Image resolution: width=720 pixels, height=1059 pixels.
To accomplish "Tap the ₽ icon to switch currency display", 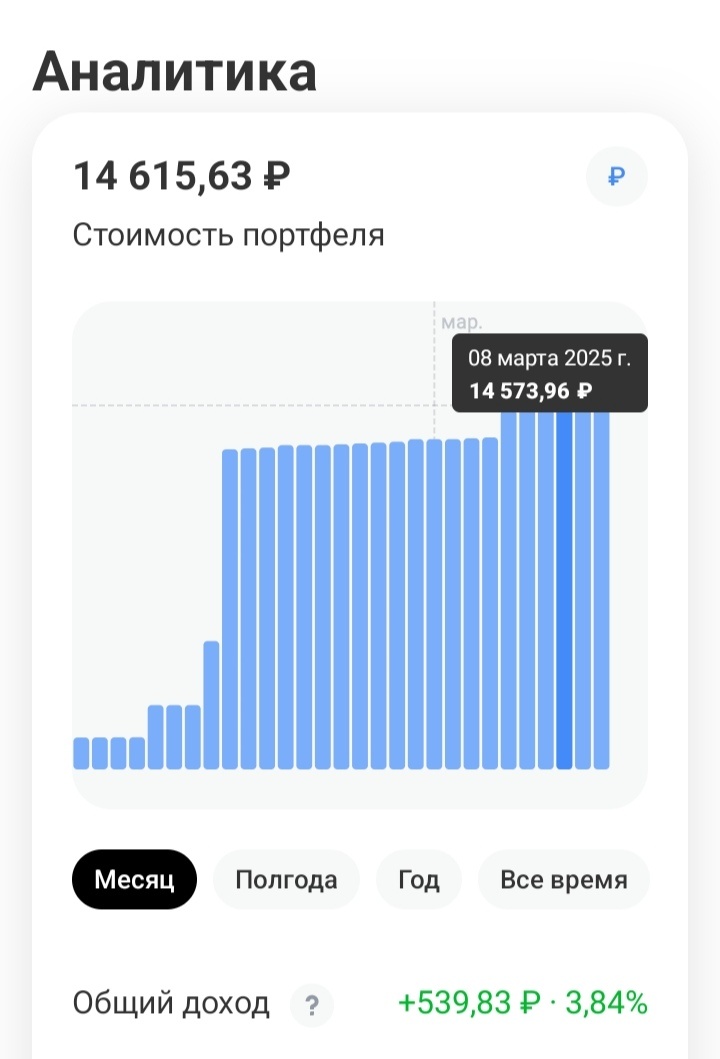I will 616,176.
